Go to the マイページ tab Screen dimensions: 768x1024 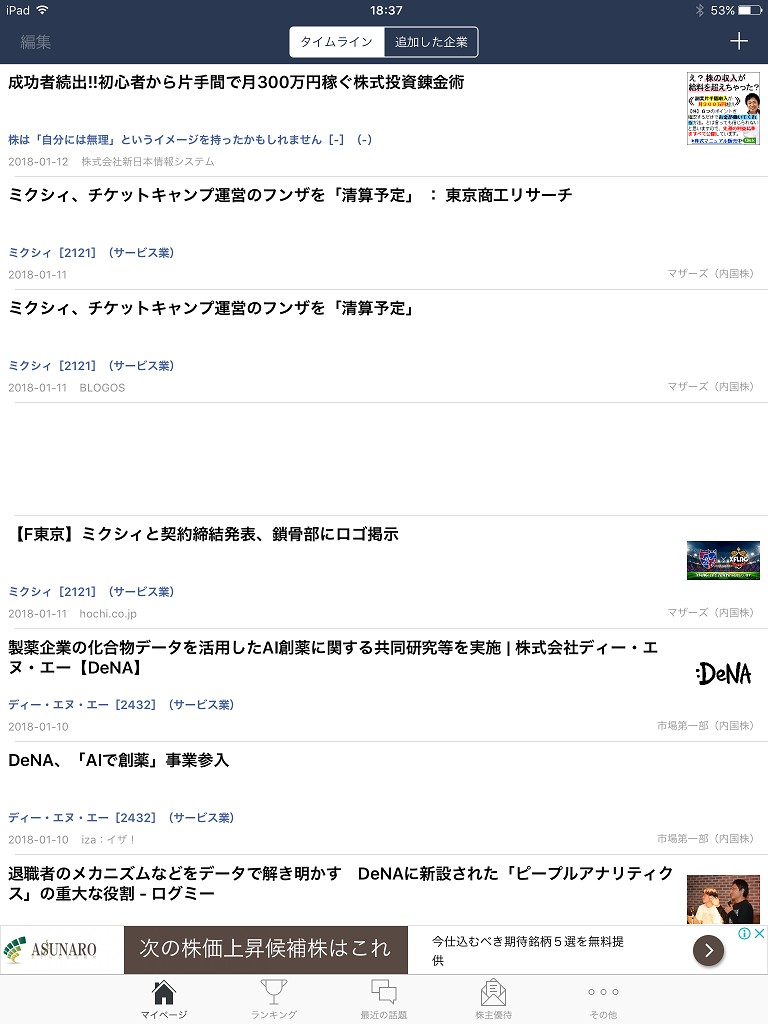tap(163, 999)
